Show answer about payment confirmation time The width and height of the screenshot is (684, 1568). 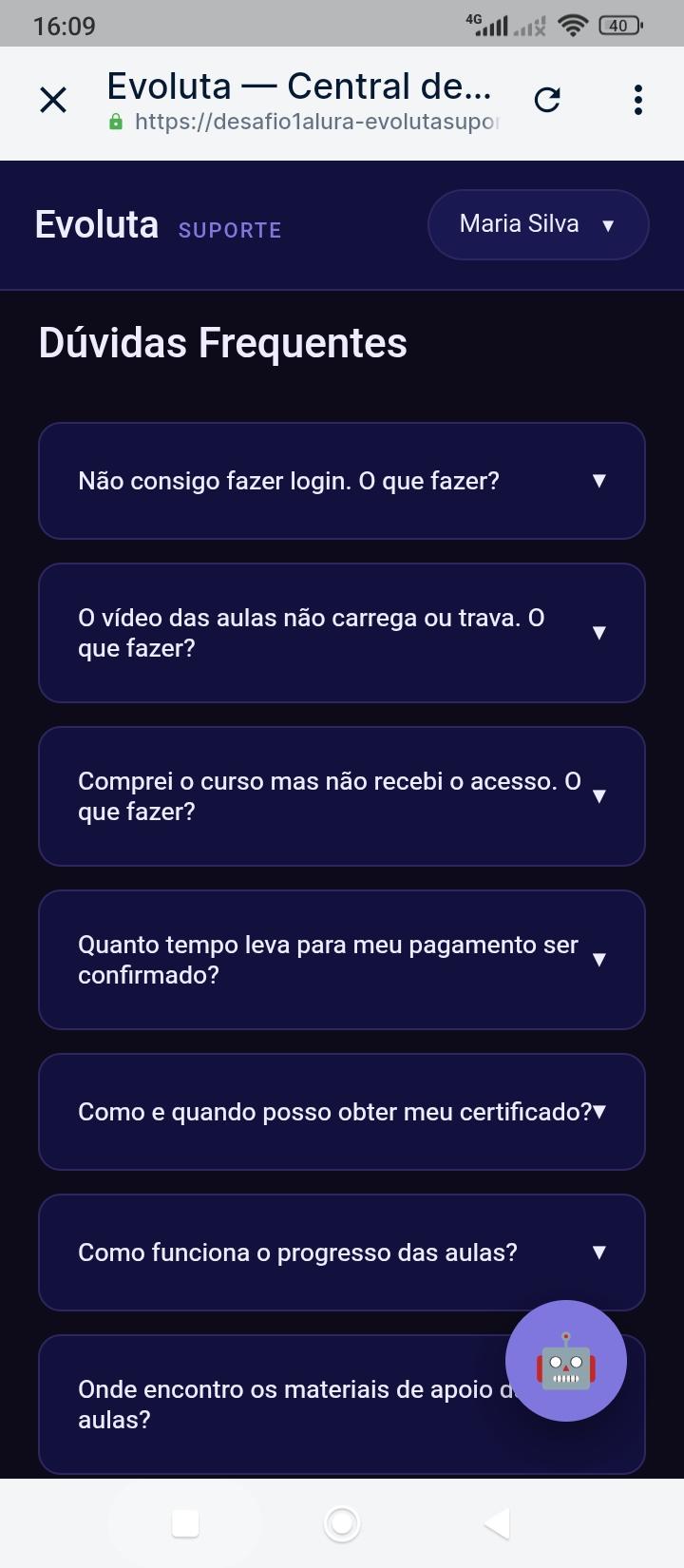[342, 960]
